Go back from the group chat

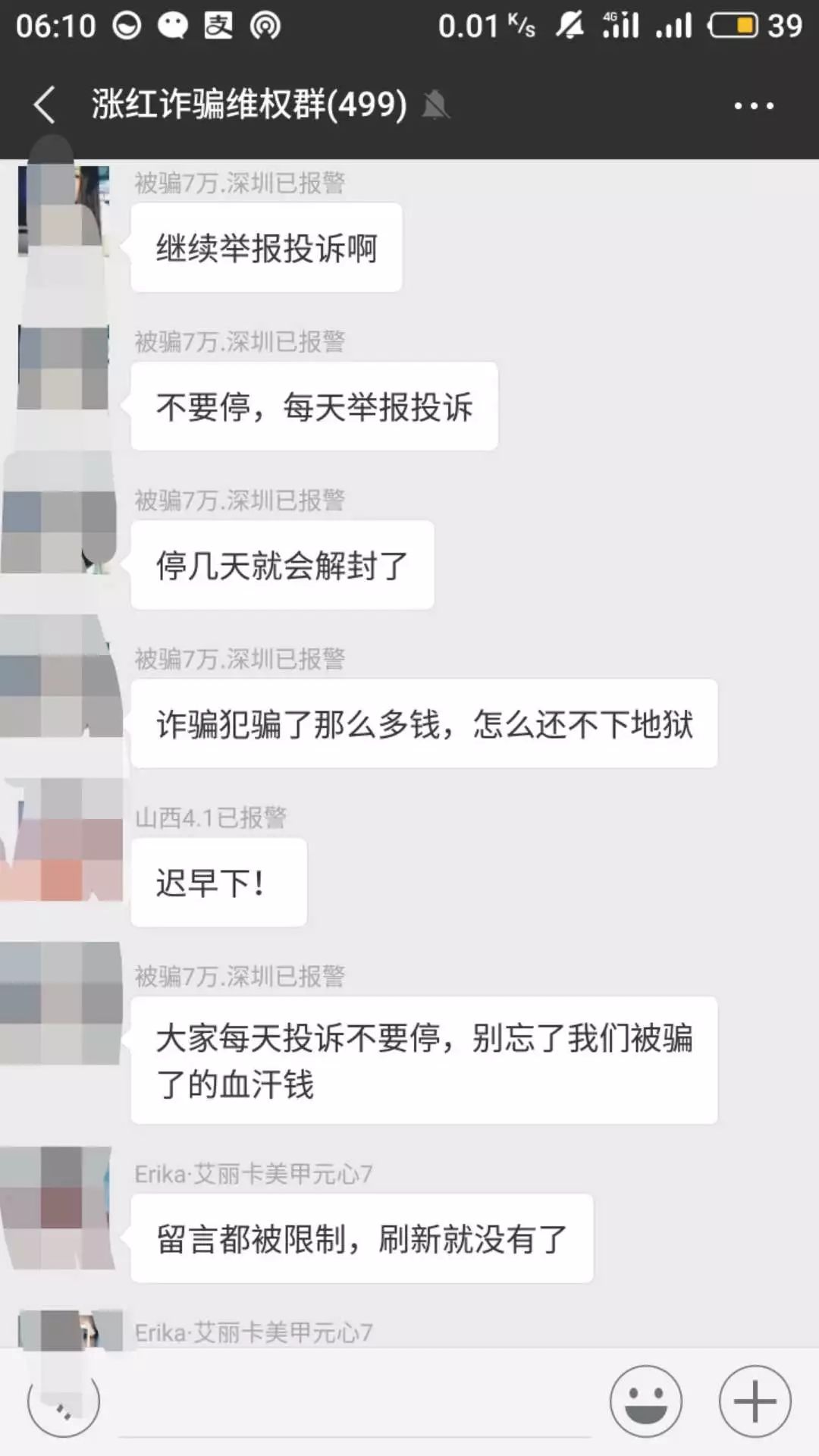point(44,105)
